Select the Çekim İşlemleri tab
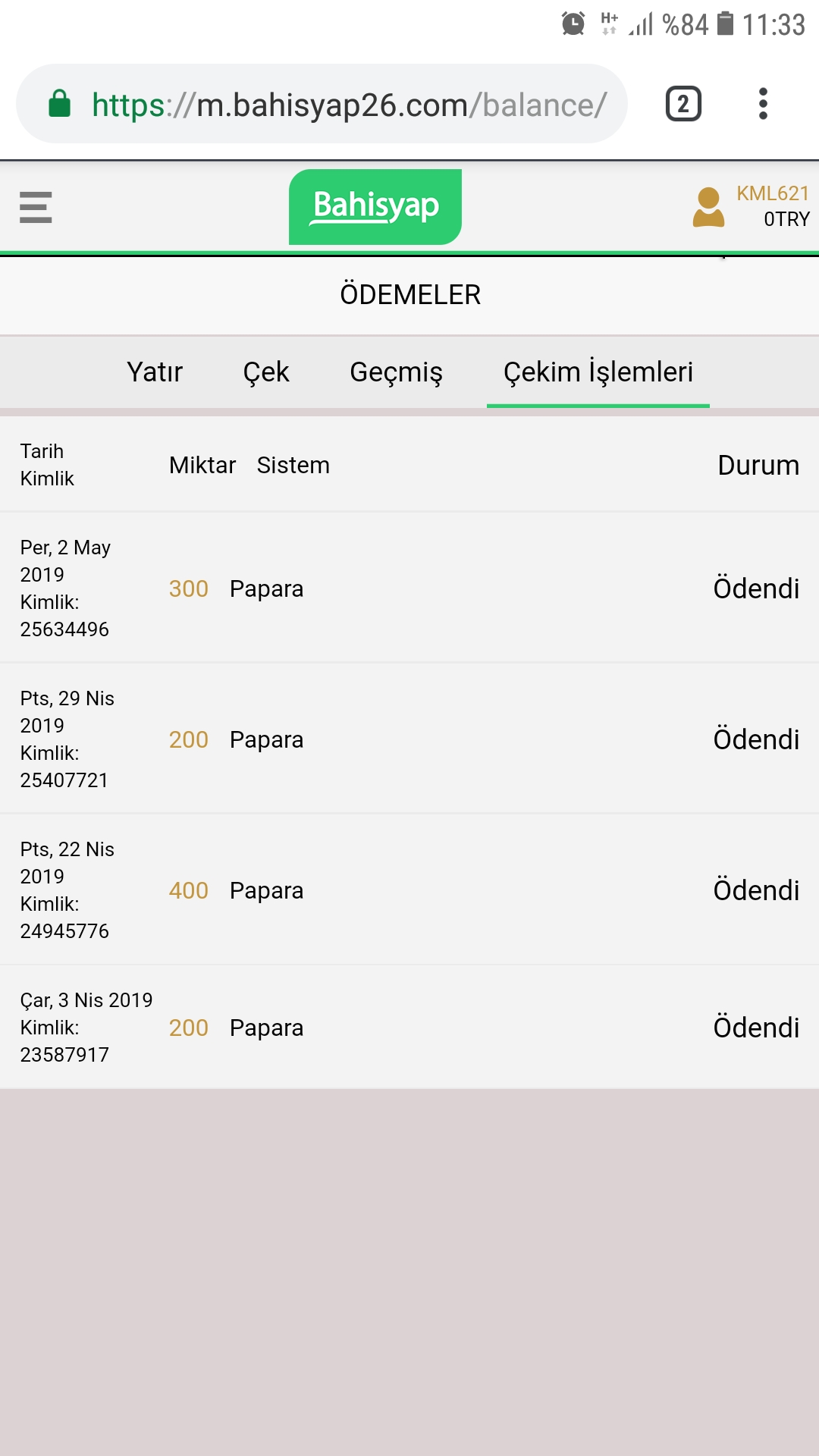Viewport: 819px width, 1456px height. (598, 372)
